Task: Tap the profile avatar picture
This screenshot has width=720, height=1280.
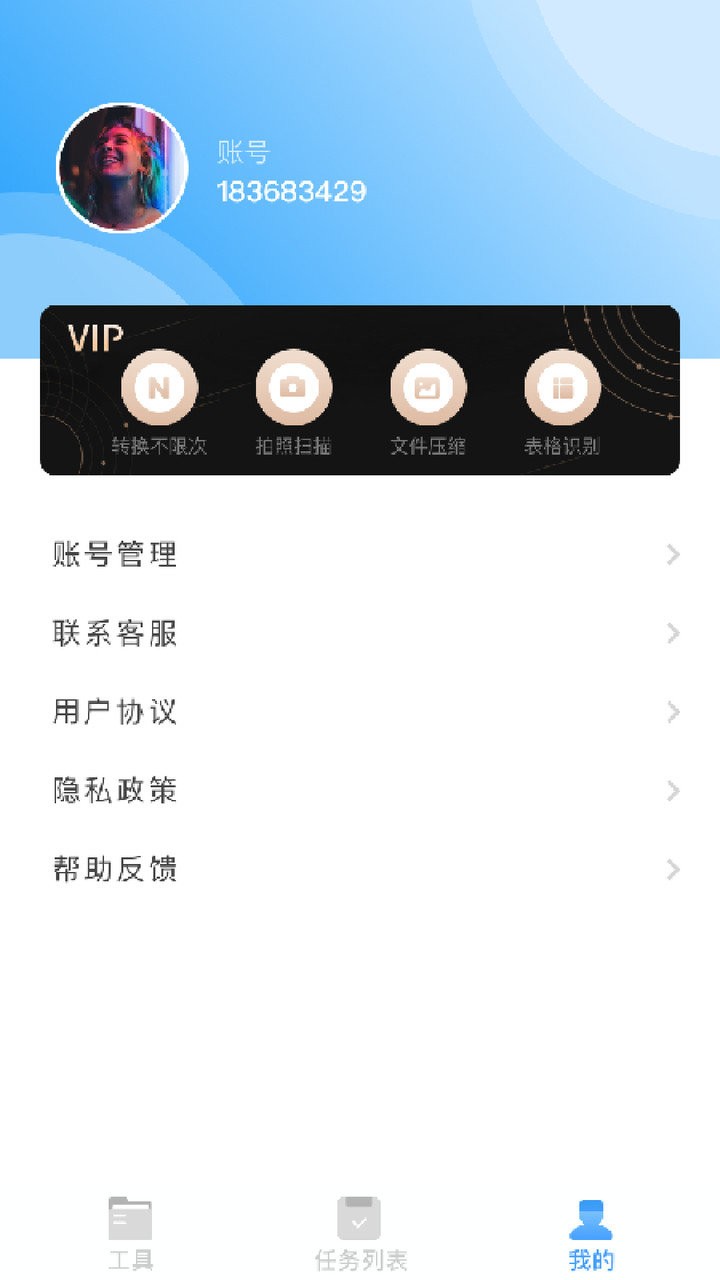Action: click(x=122, y=168)
